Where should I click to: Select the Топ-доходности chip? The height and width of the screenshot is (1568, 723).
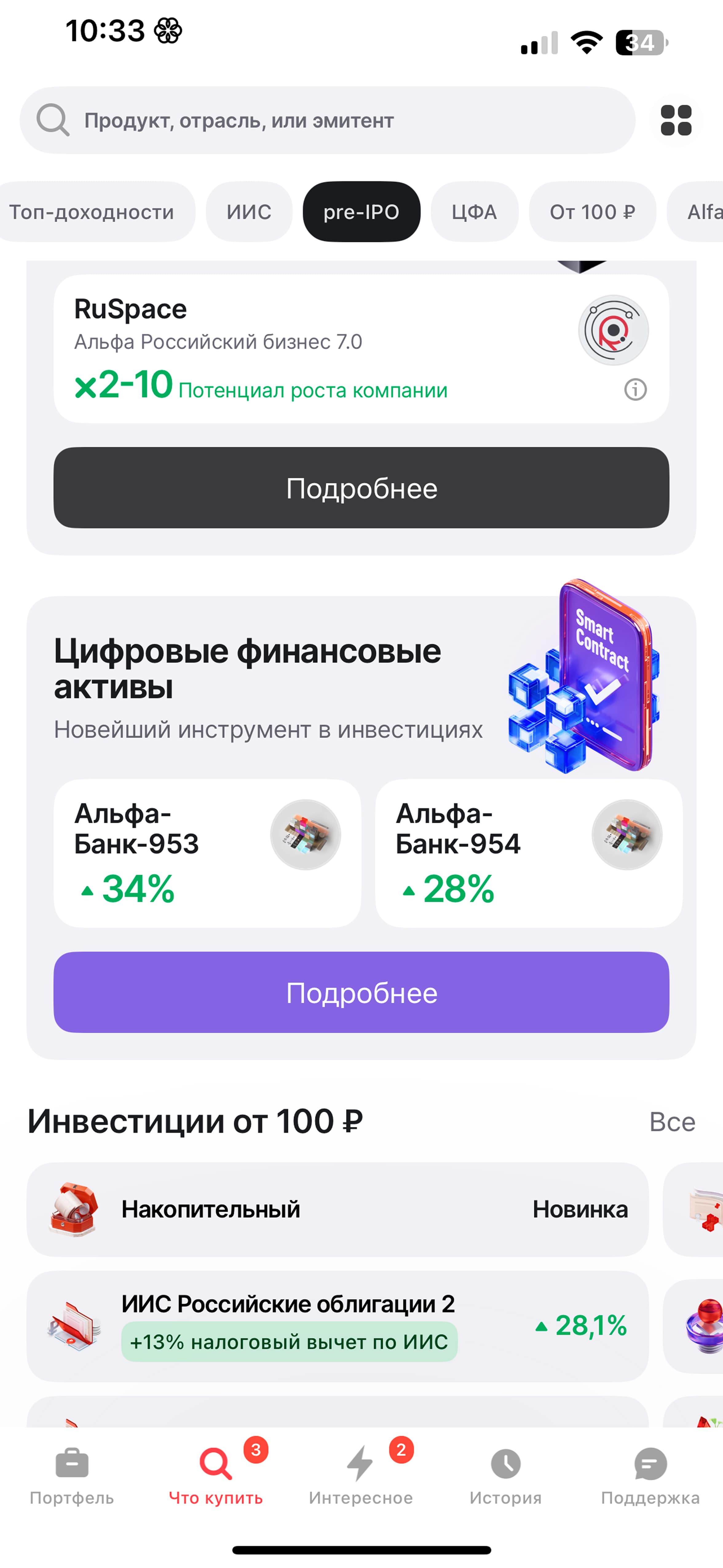[91, 212]
